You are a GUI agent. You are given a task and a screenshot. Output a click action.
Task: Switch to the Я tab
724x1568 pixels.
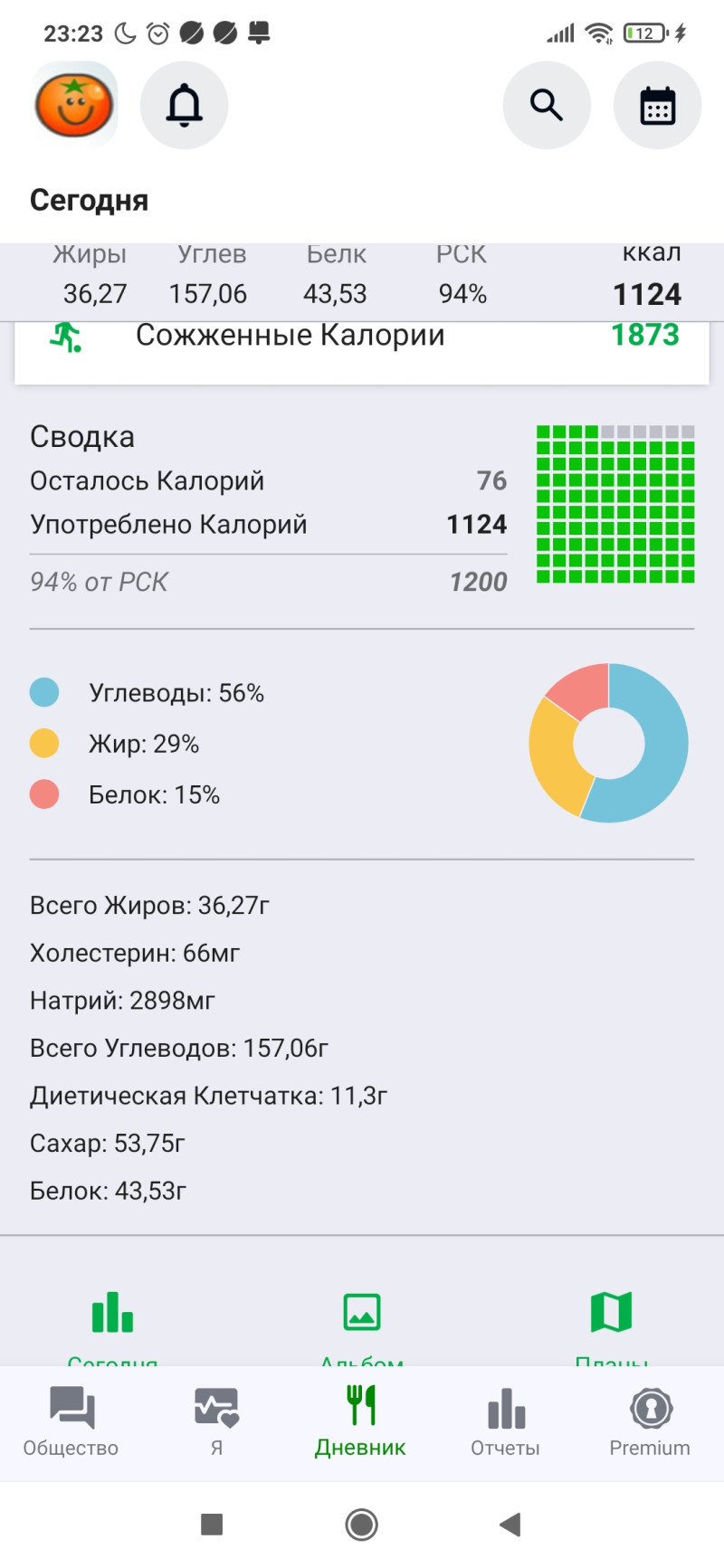click(x=216, y=1422)
